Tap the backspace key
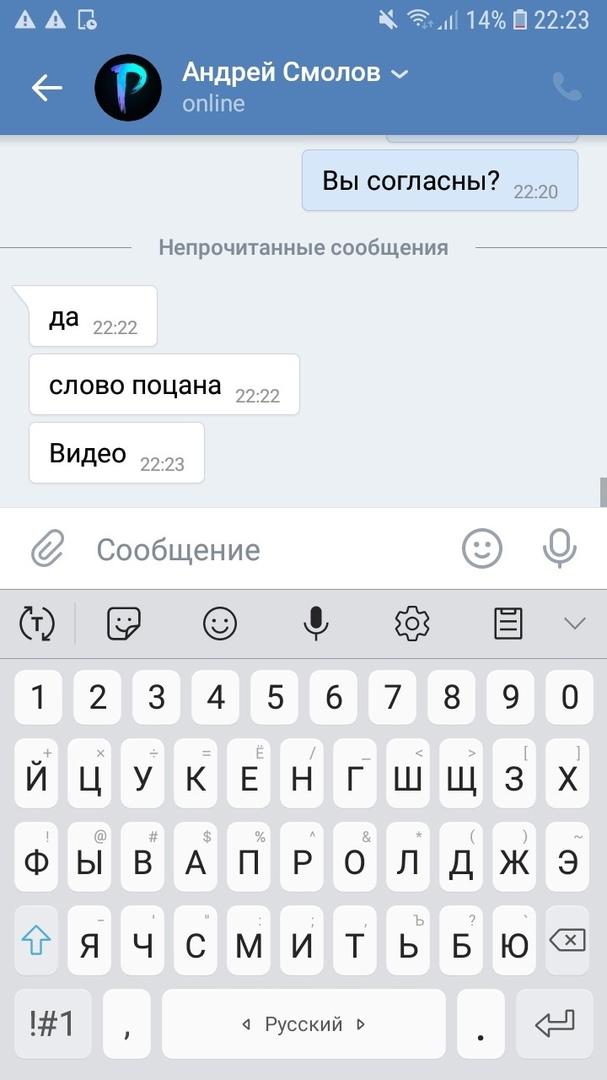The width and height of the screenshot is (607, 1080). point(567,940)
